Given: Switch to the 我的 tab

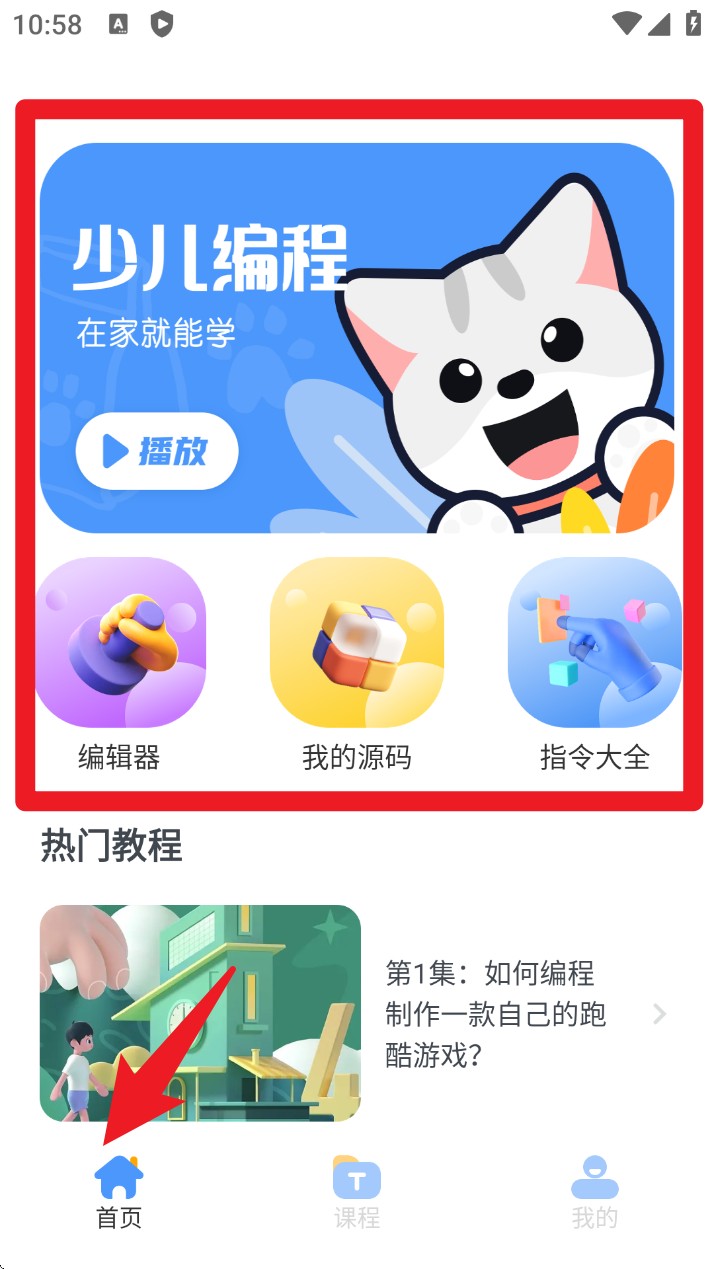Looking at the screenshot, I should pyautogui.click(x=594, y=1190).
